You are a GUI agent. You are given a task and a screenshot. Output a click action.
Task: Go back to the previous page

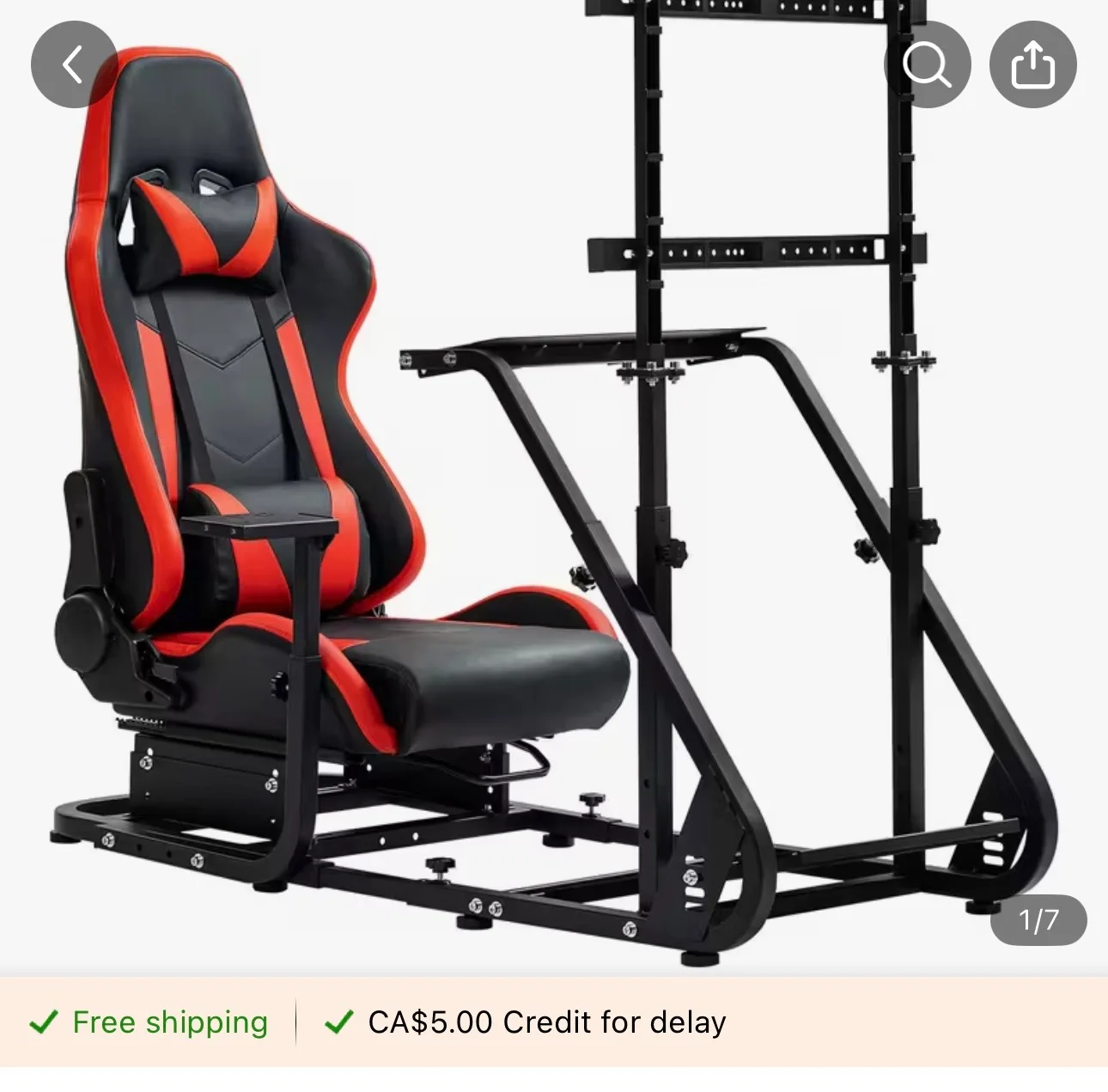tap(74, 64)
